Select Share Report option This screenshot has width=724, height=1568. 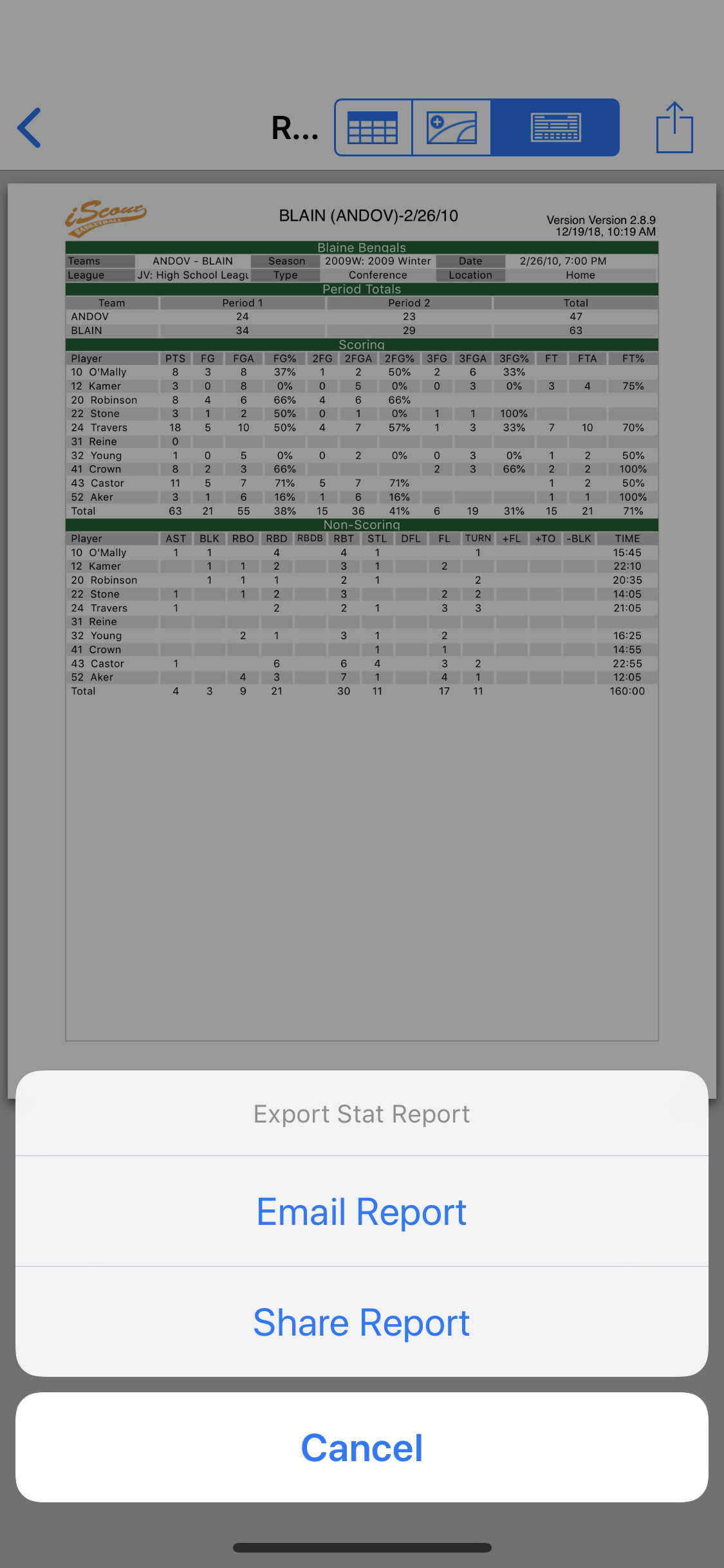(362, 1322)
